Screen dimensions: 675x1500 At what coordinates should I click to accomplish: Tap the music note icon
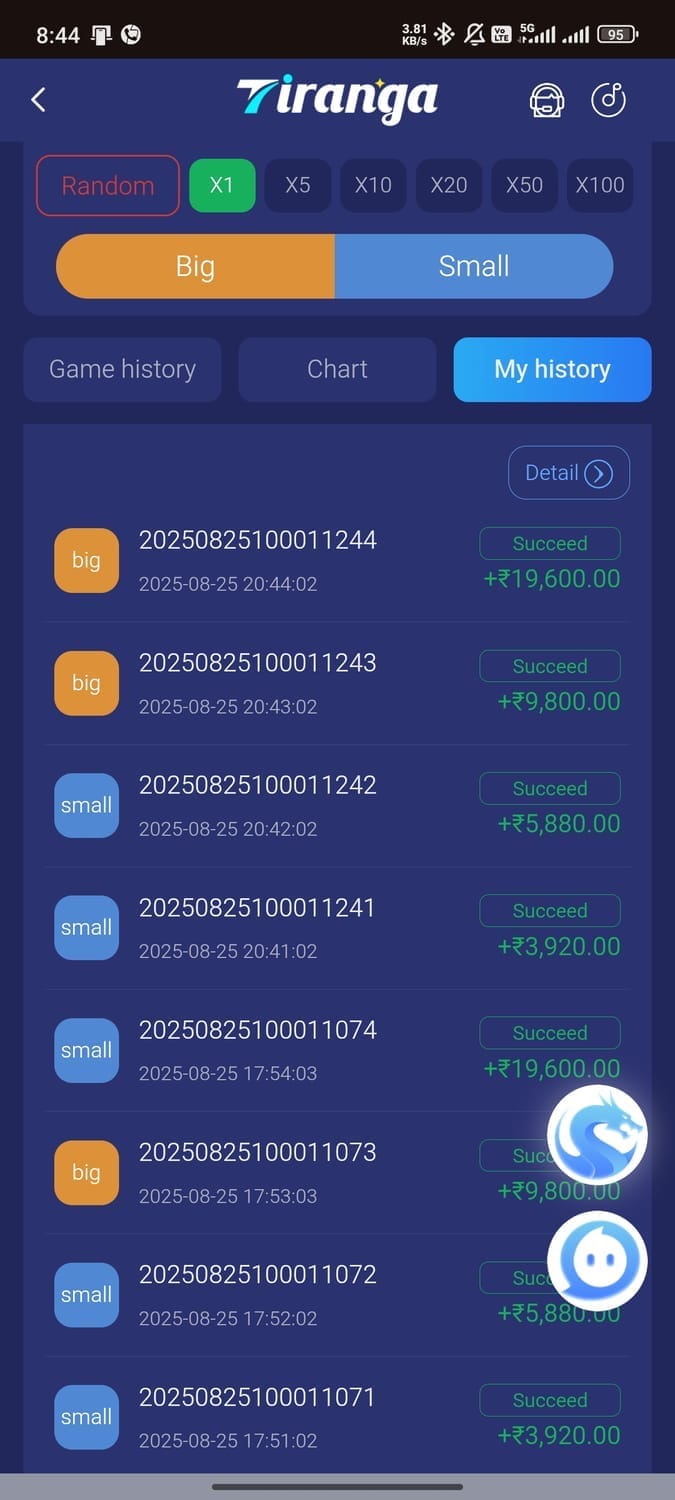(608, 100)
